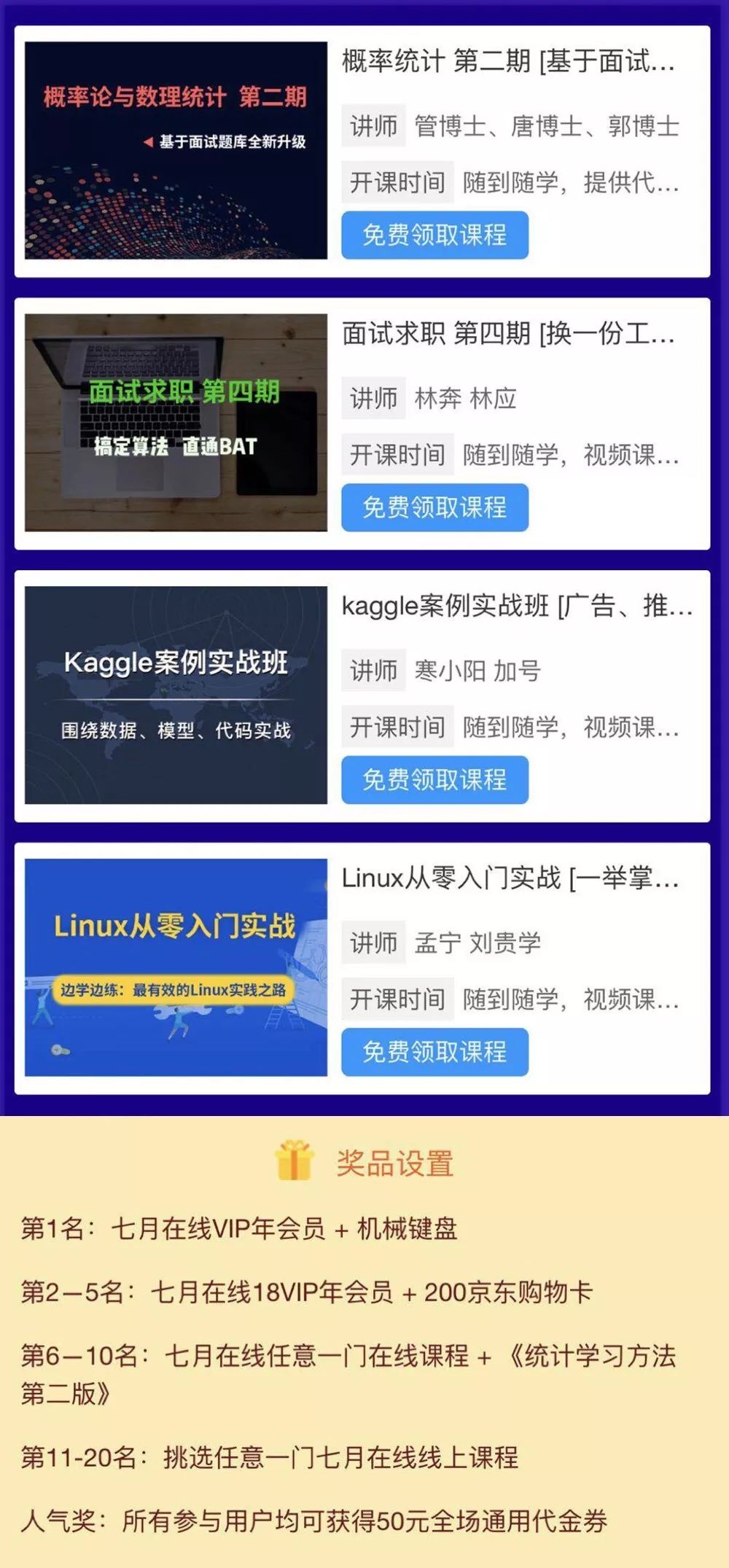
Task: View the Linux从零入门实战 course cover
Action: 176,967
